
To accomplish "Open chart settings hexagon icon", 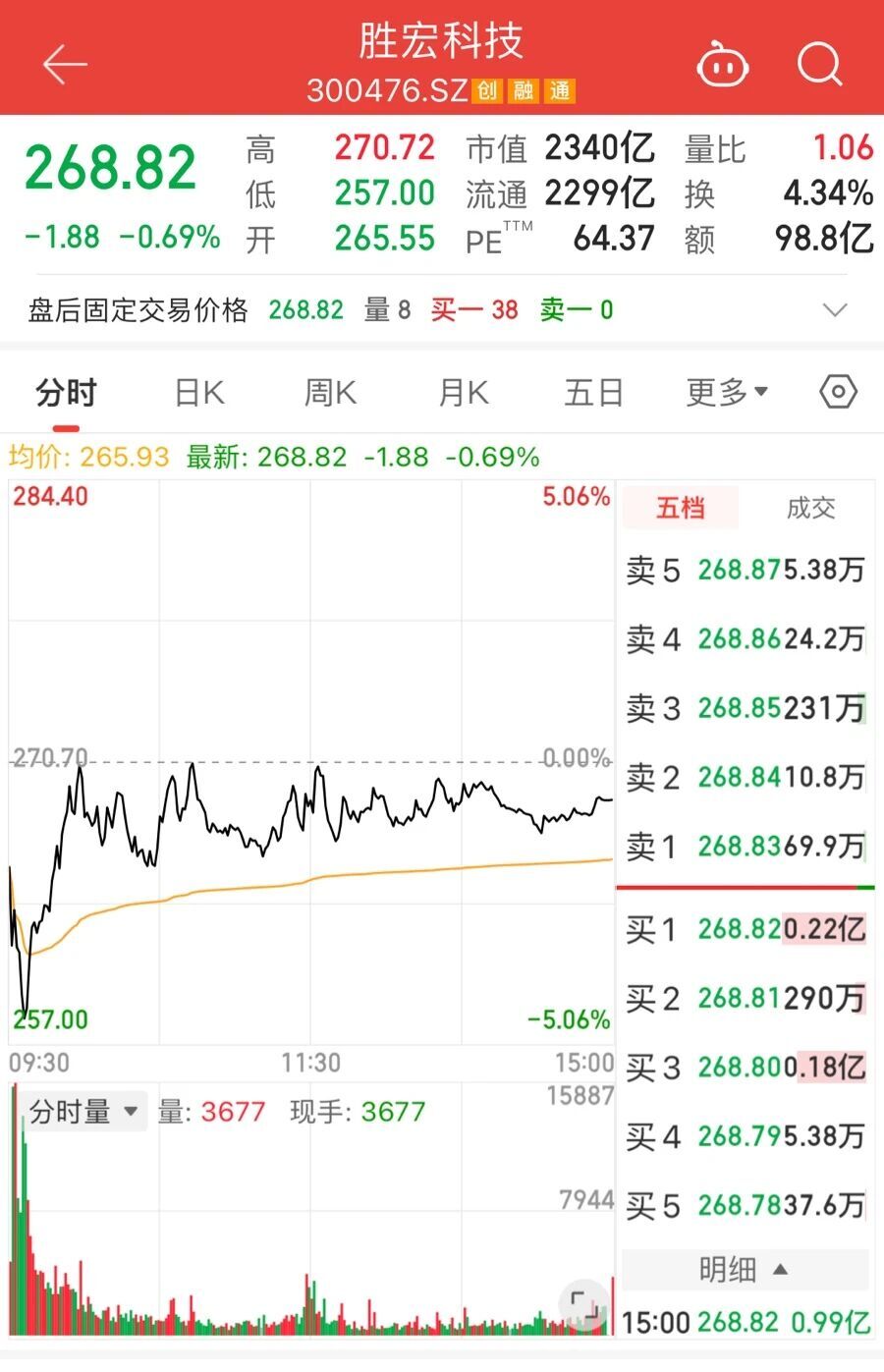I will [x=838, y=392].
